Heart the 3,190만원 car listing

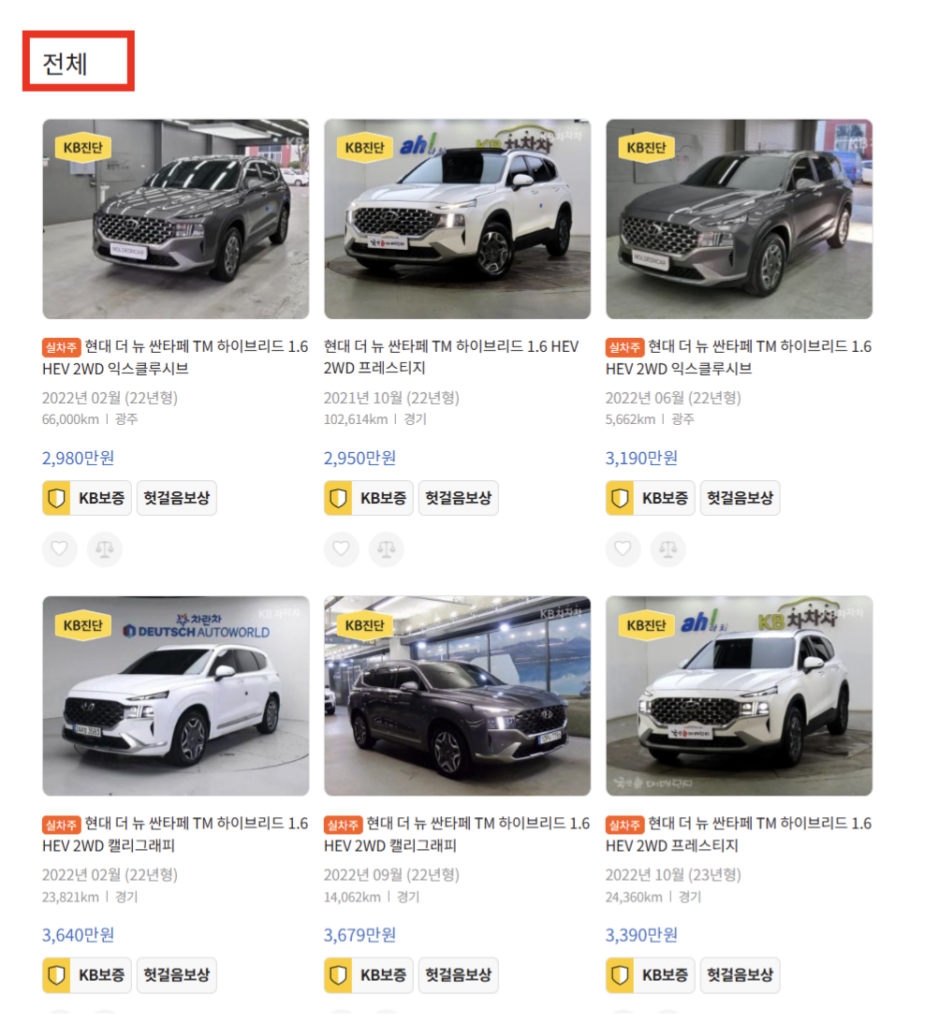(623, 548)
